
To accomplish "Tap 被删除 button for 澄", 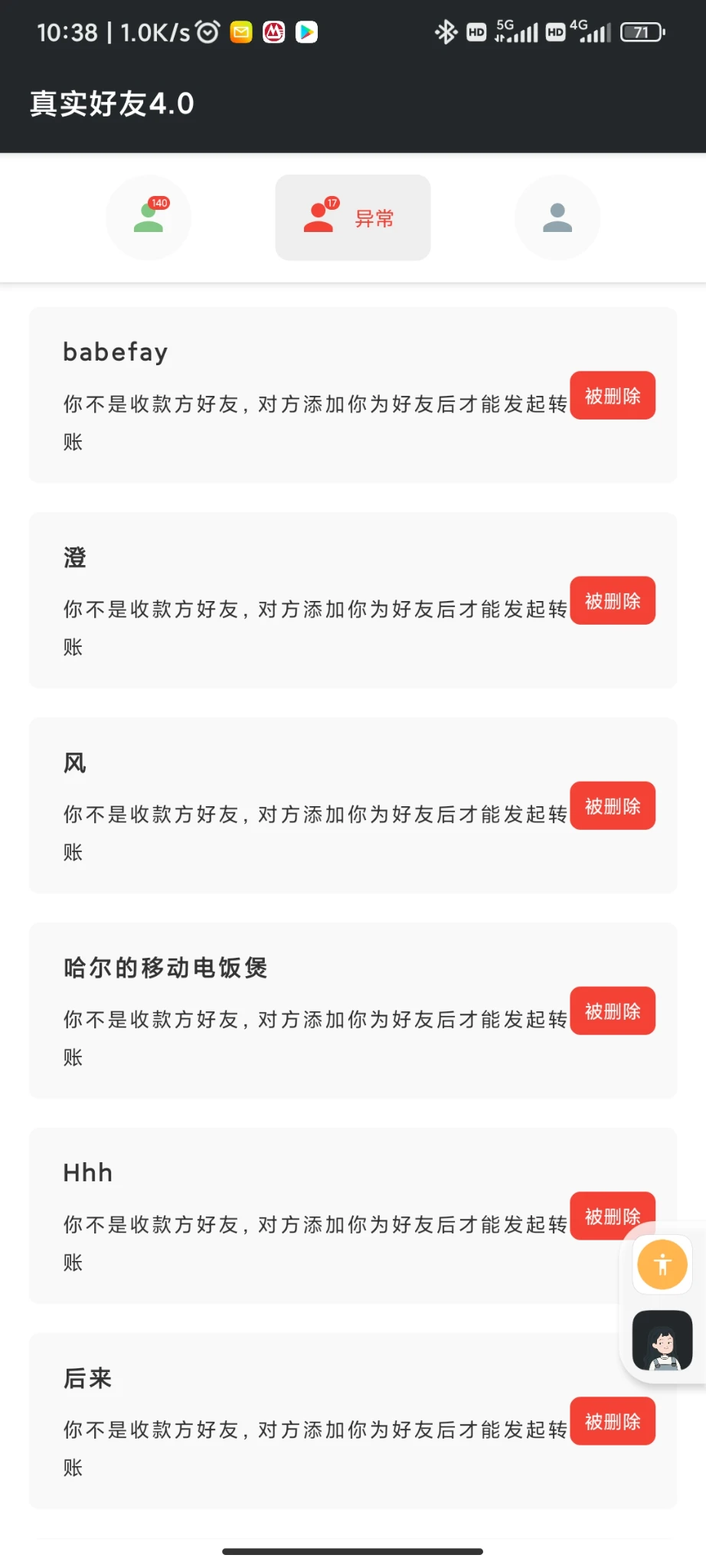I will (x=613, y=601).
